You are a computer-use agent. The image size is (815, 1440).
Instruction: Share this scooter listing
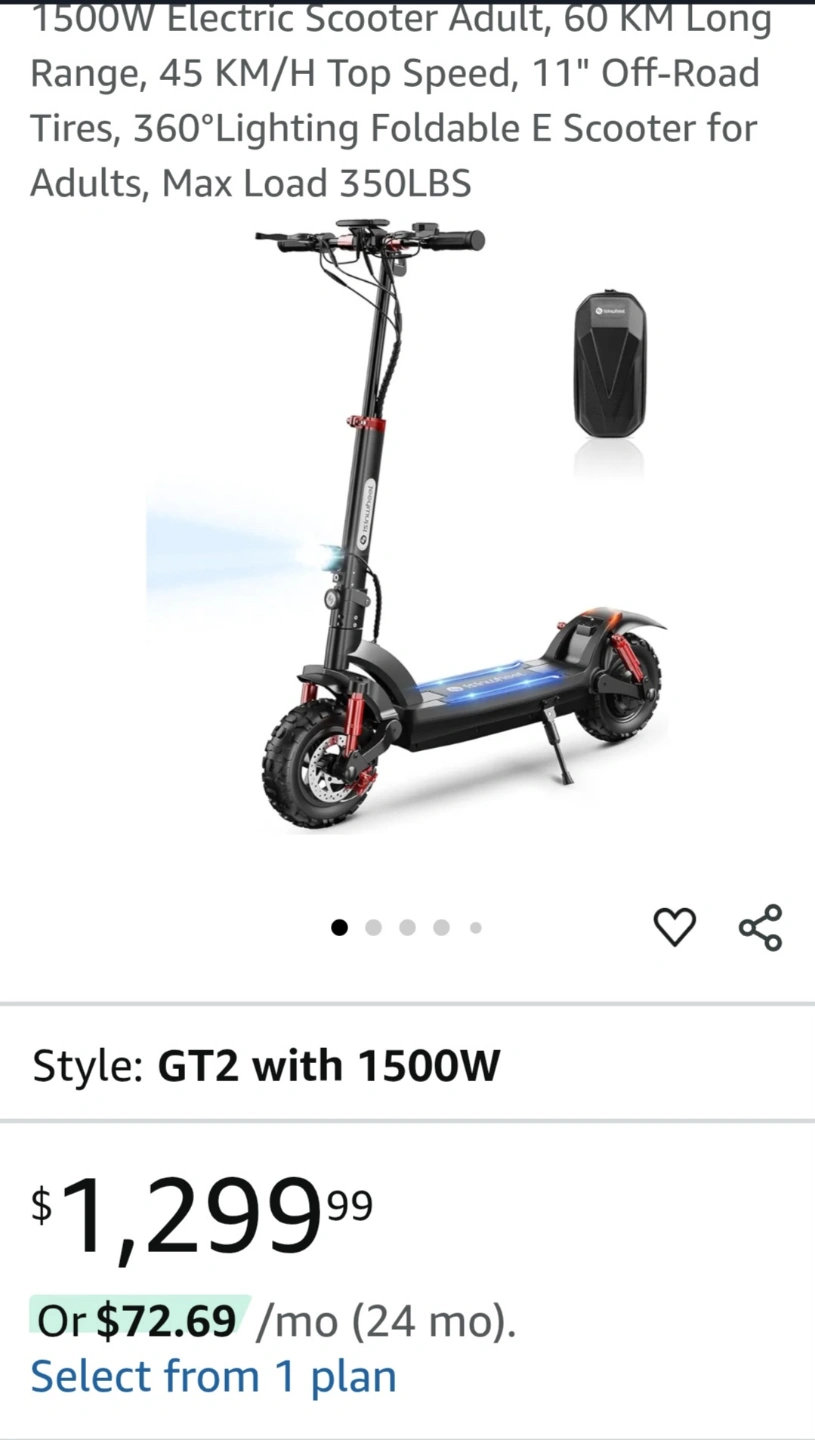point(760,927)
